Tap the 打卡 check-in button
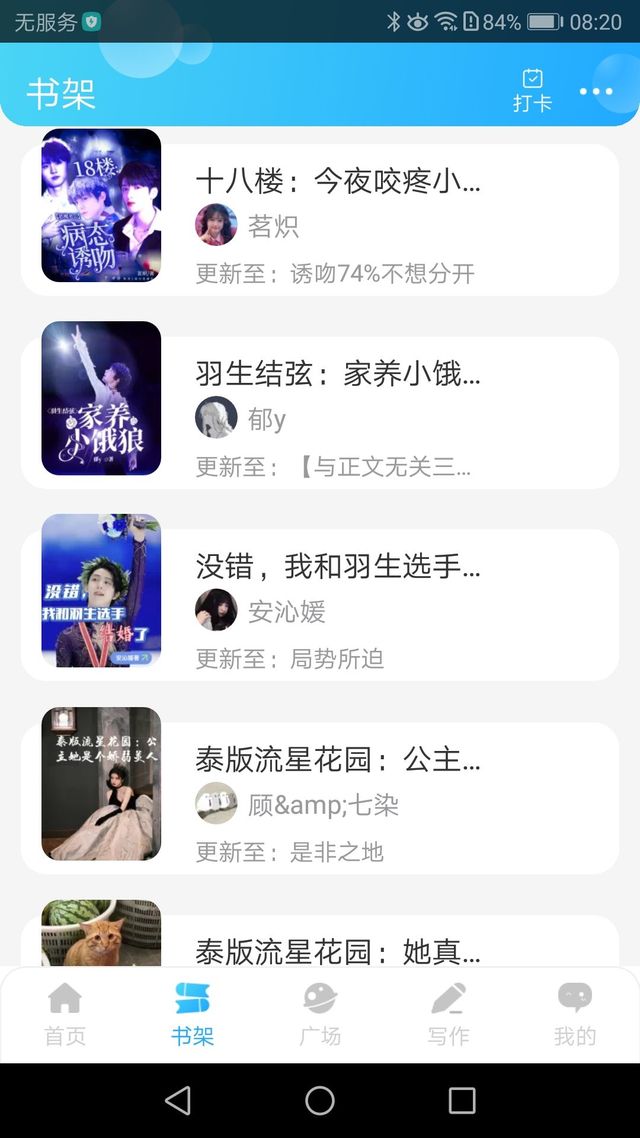Viewport: 640px width, 1138px height. click(x=533, y=91)
